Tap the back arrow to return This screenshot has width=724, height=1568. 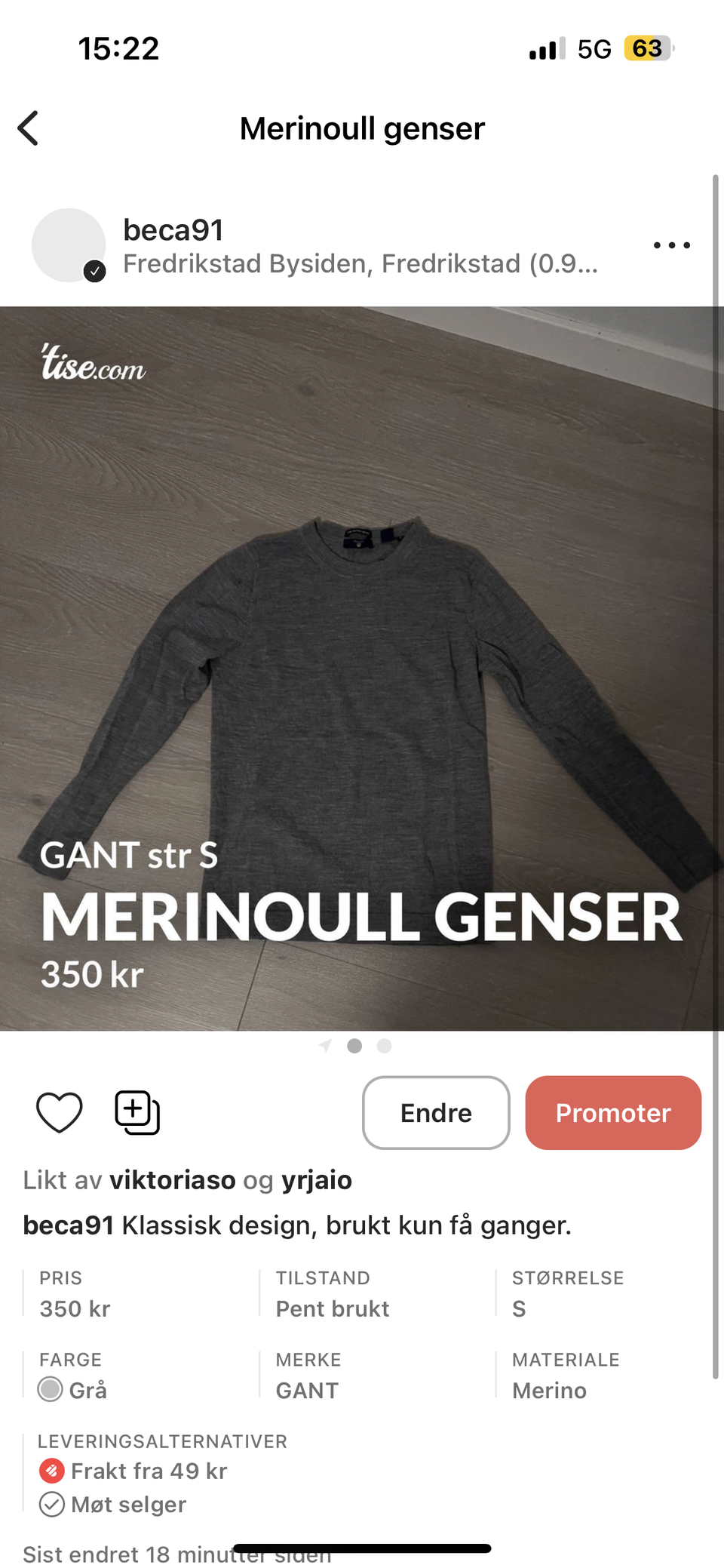(x=29, y=127)
